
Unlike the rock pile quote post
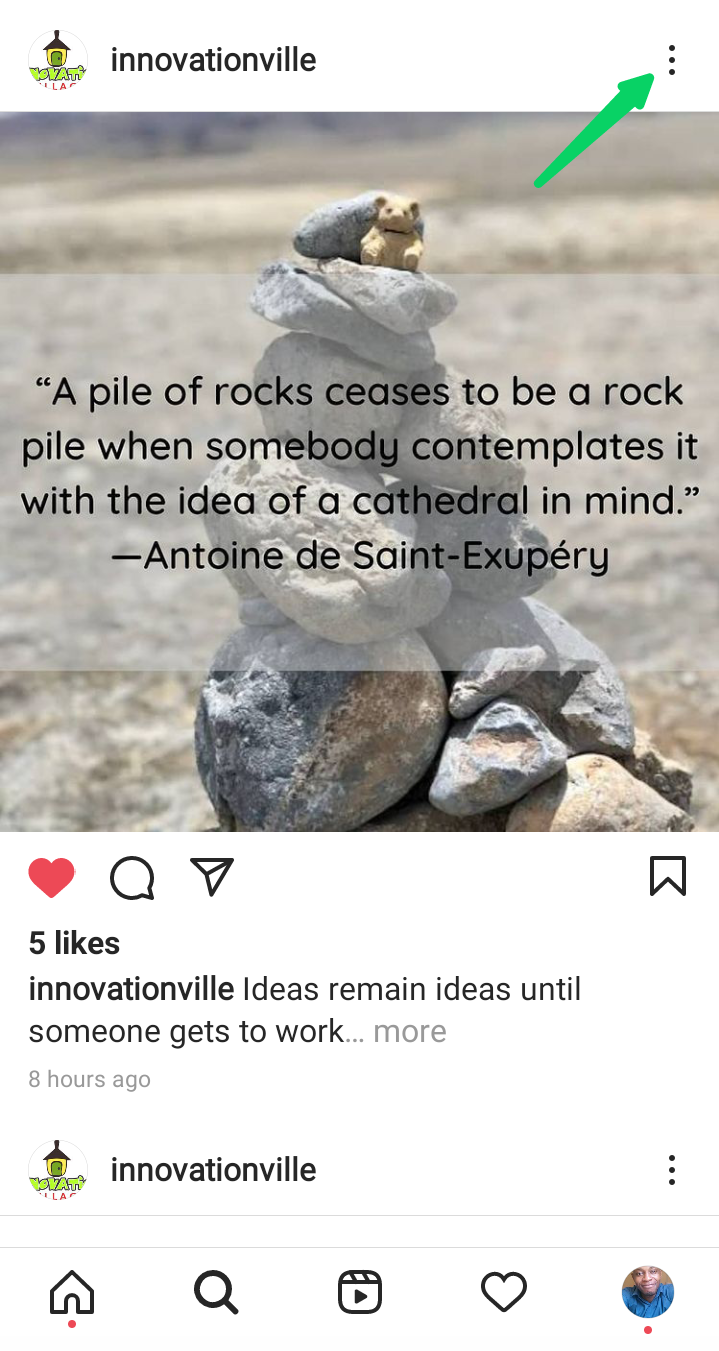coord(52,878)
